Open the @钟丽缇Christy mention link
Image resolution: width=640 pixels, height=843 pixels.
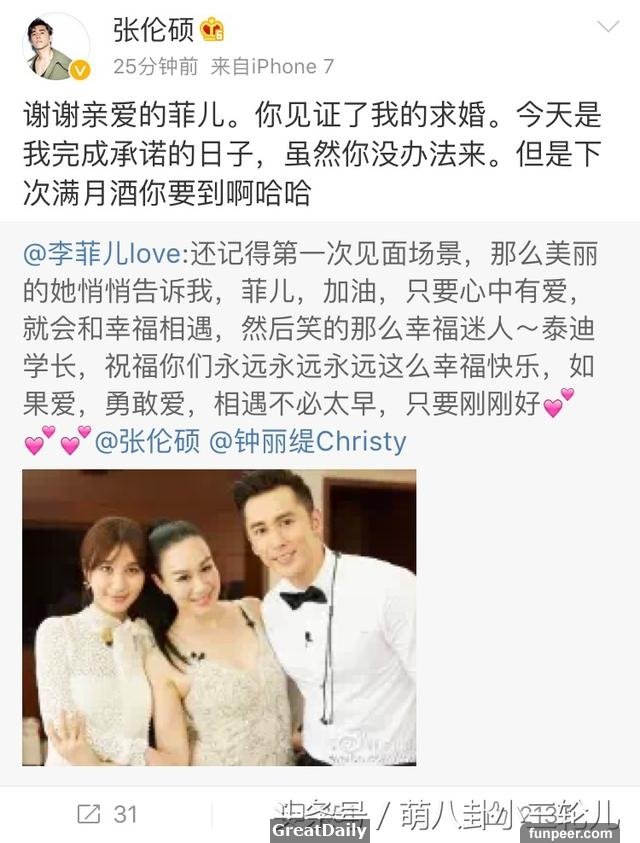point(308,440)
